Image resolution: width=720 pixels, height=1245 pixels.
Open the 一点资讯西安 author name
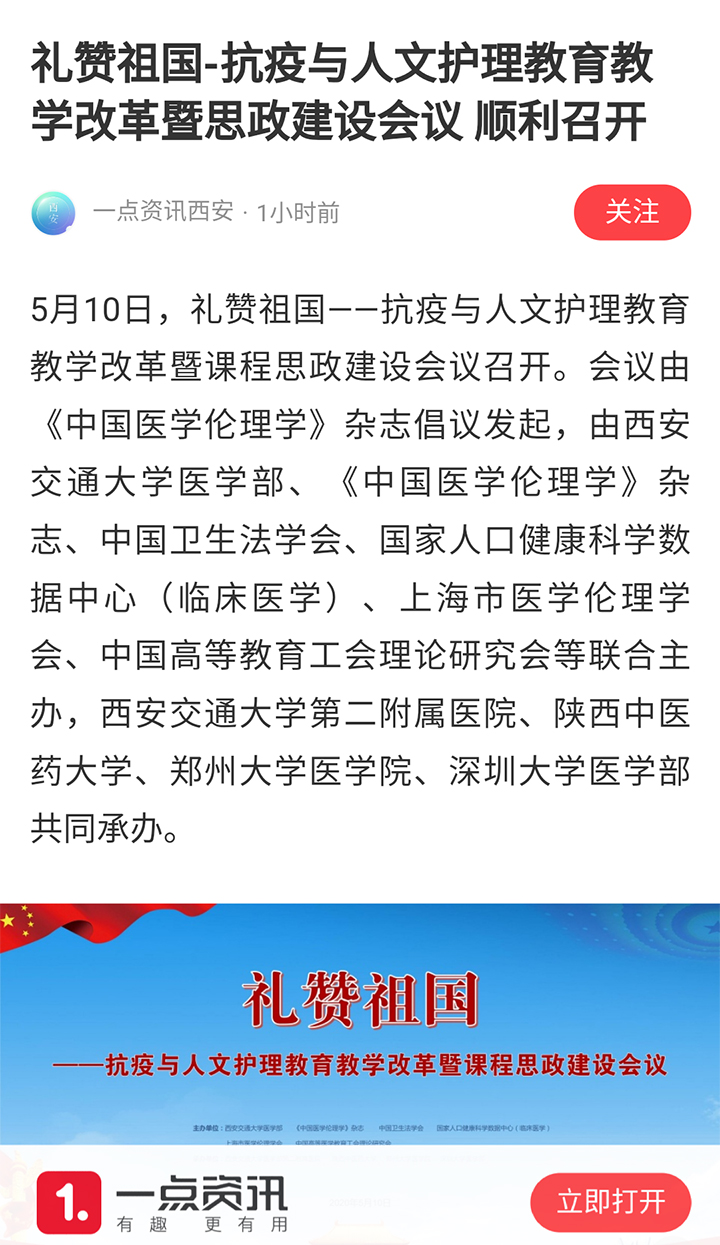pyautogui.click(x=163, y=212)
